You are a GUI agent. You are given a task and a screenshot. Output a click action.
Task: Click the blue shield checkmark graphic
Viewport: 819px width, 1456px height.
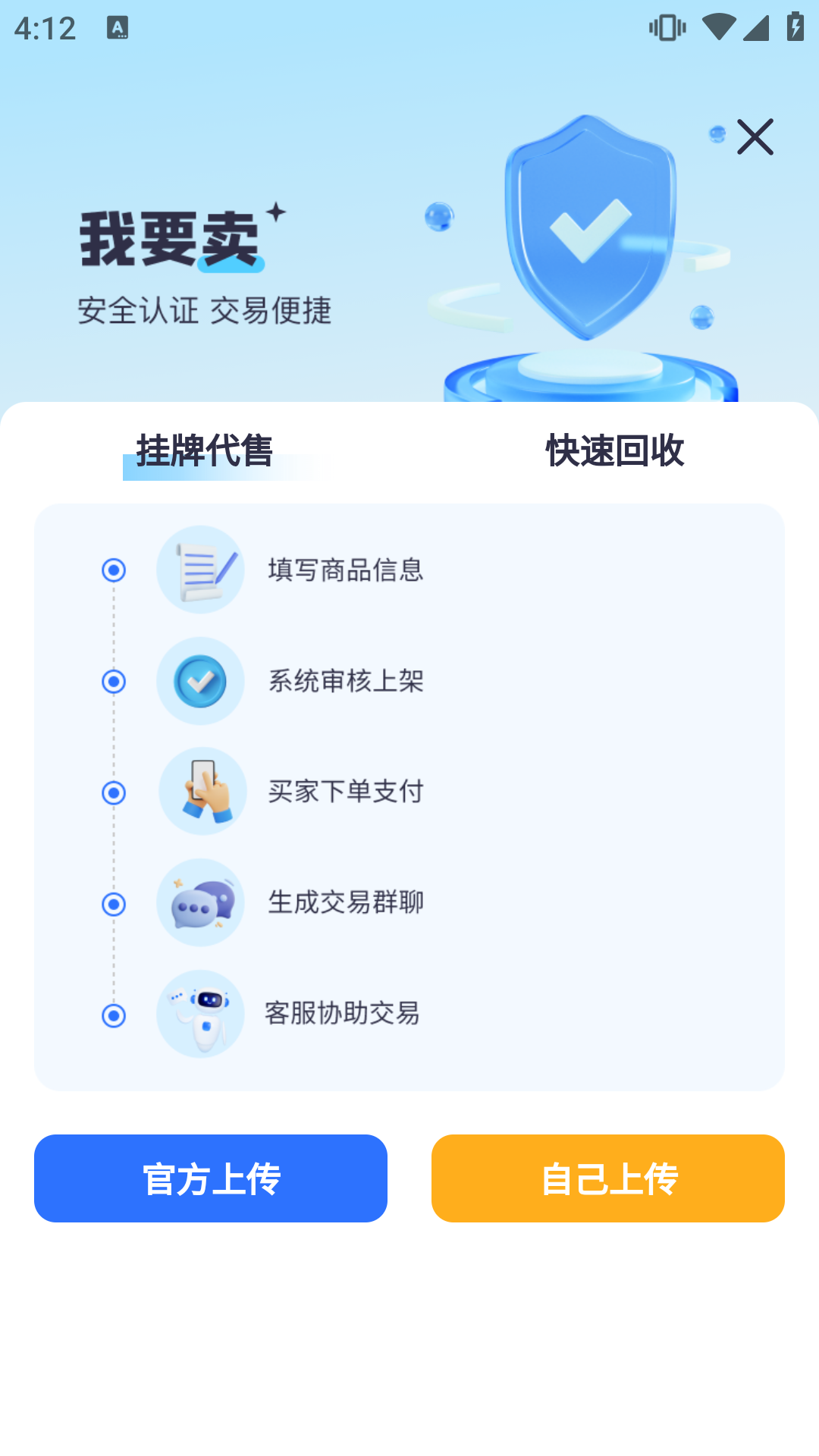pos(593,227)
